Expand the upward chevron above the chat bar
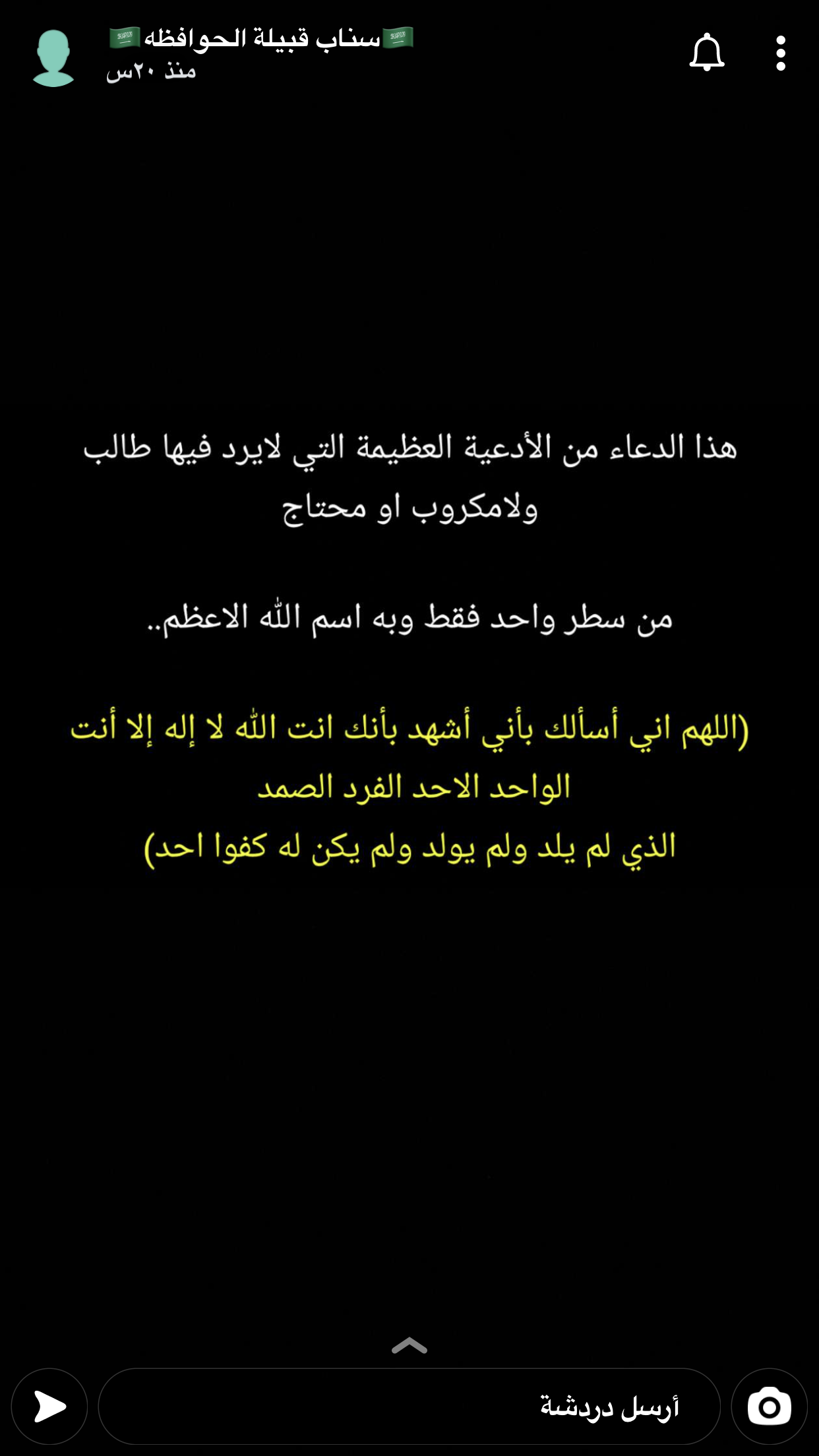 tap(409, 1346)
